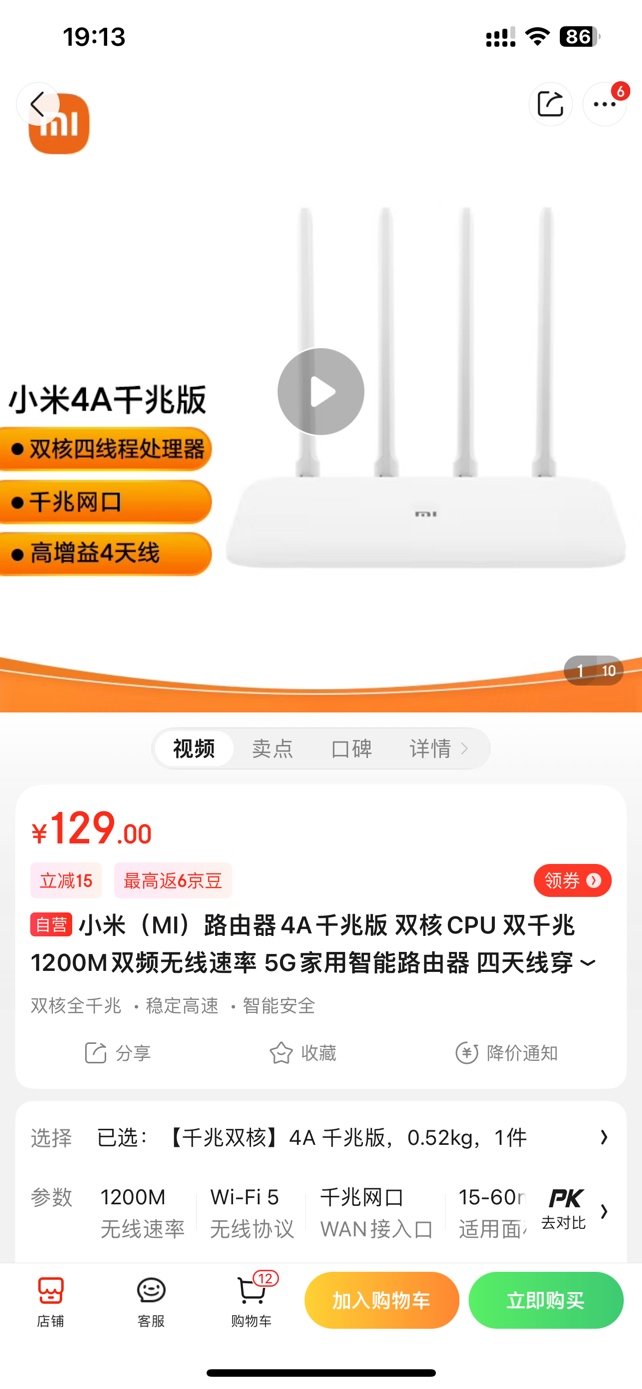The height and width of the screenshot is (1389, 642).
Task: Open the 参数 parameters row
Action: [x=300, y=1211]
